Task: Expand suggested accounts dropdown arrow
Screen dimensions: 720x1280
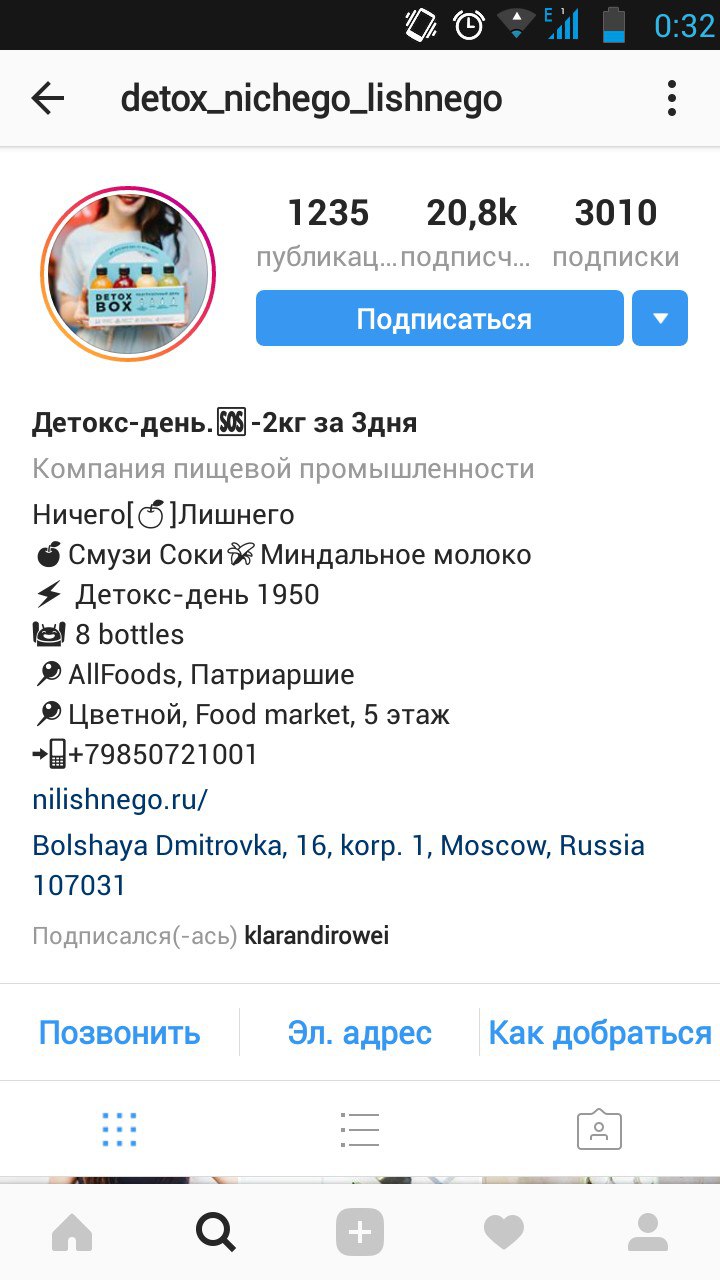Action: pos(660,319)
